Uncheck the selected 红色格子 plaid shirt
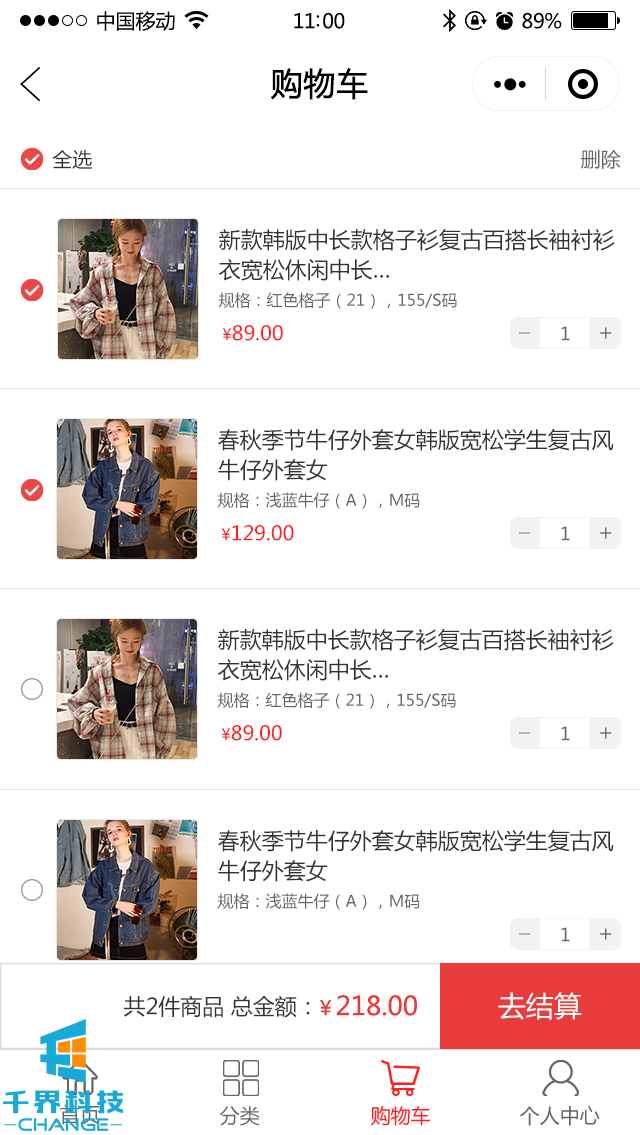Screen dimensions: 640x1135 click(x=32, y=290)
